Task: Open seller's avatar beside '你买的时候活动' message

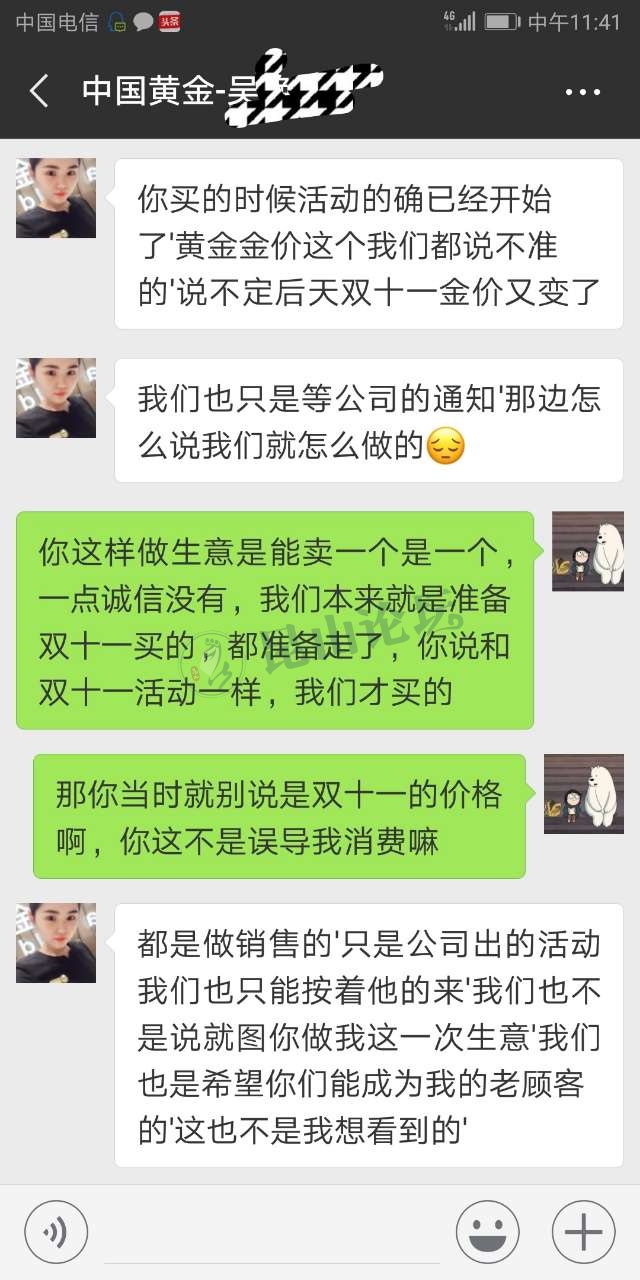Action: 56,198
